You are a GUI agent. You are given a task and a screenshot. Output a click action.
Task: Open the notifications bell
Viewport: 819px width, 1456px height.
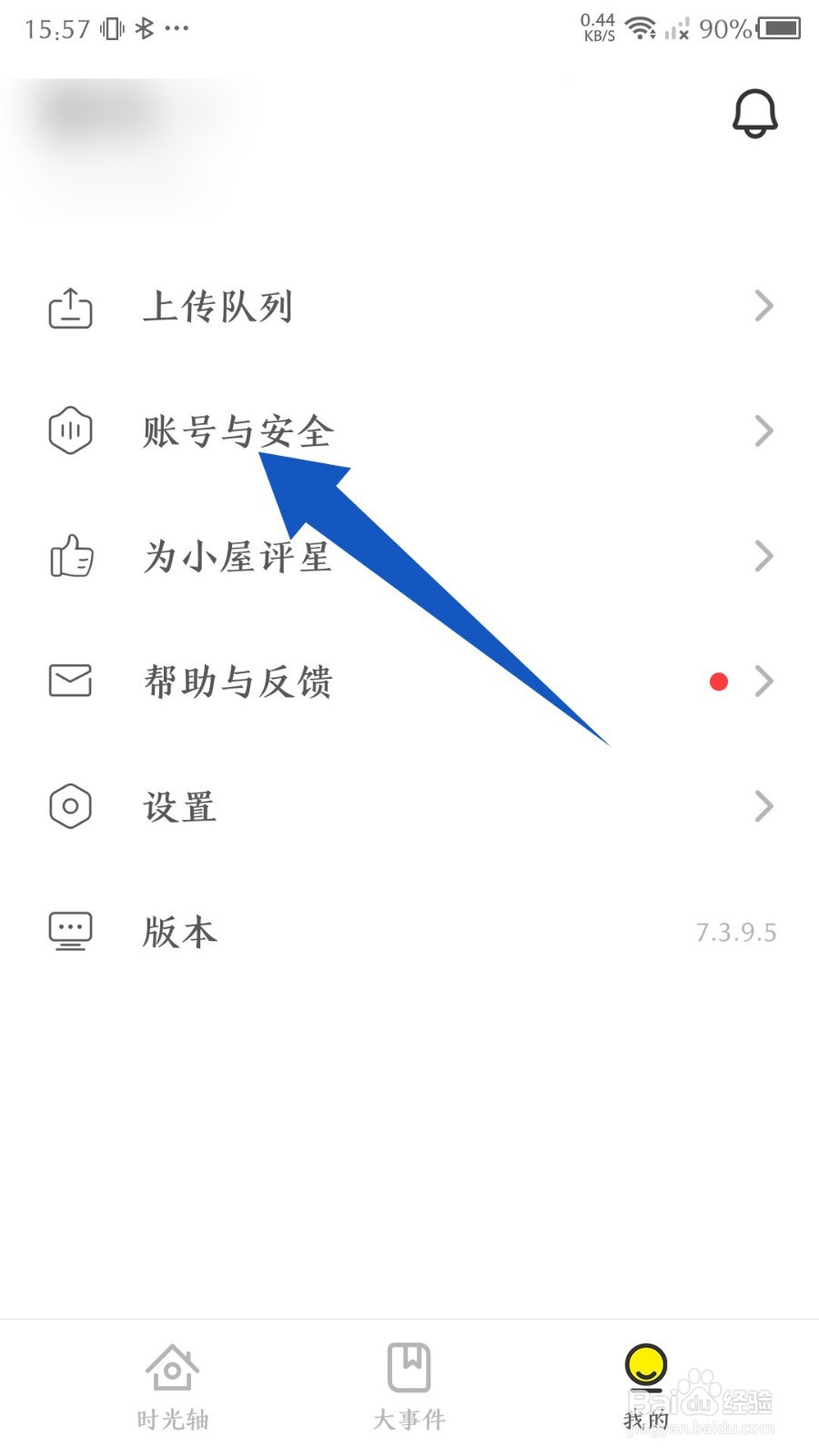coord(754,114)
